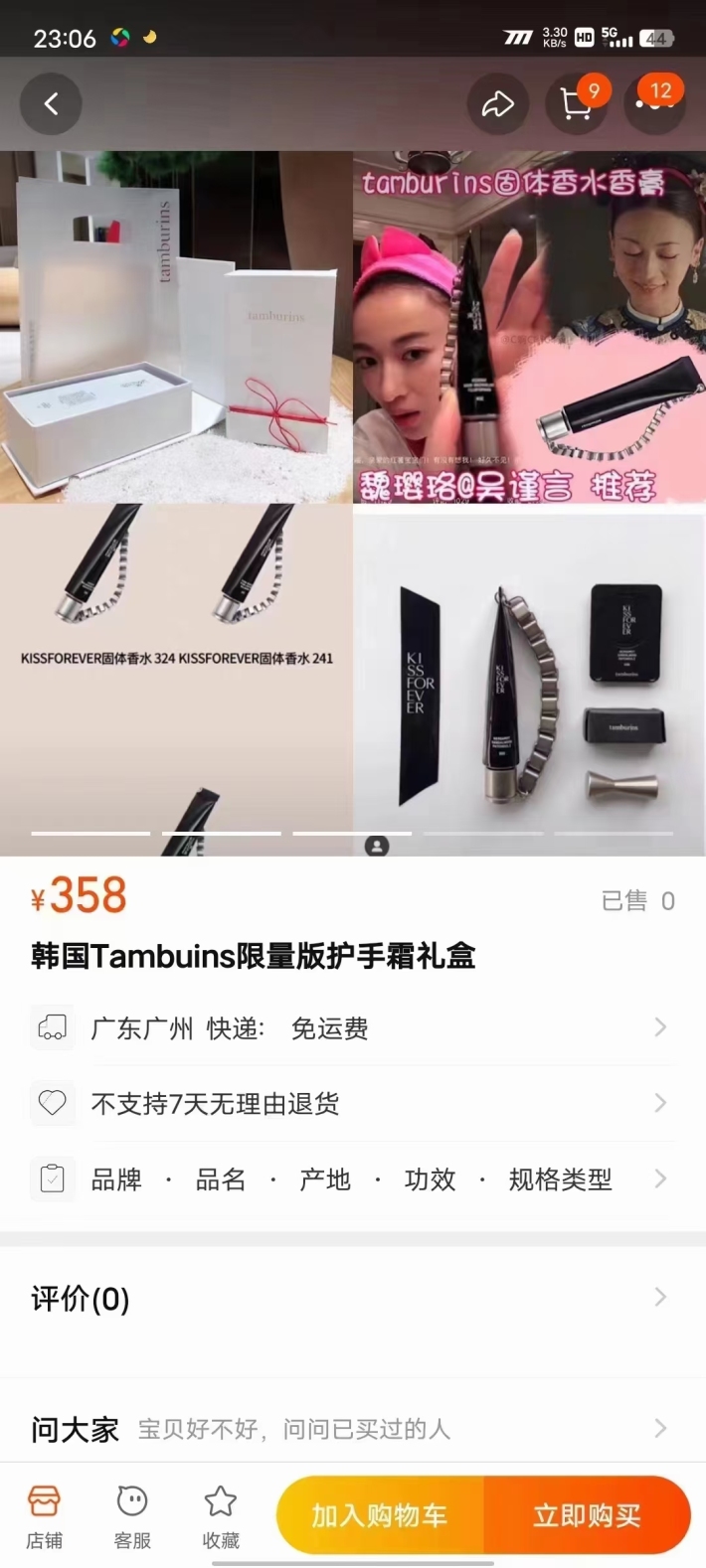Open the shopping cart
The width and height of the screenshot is (706, 1568).
577,103
